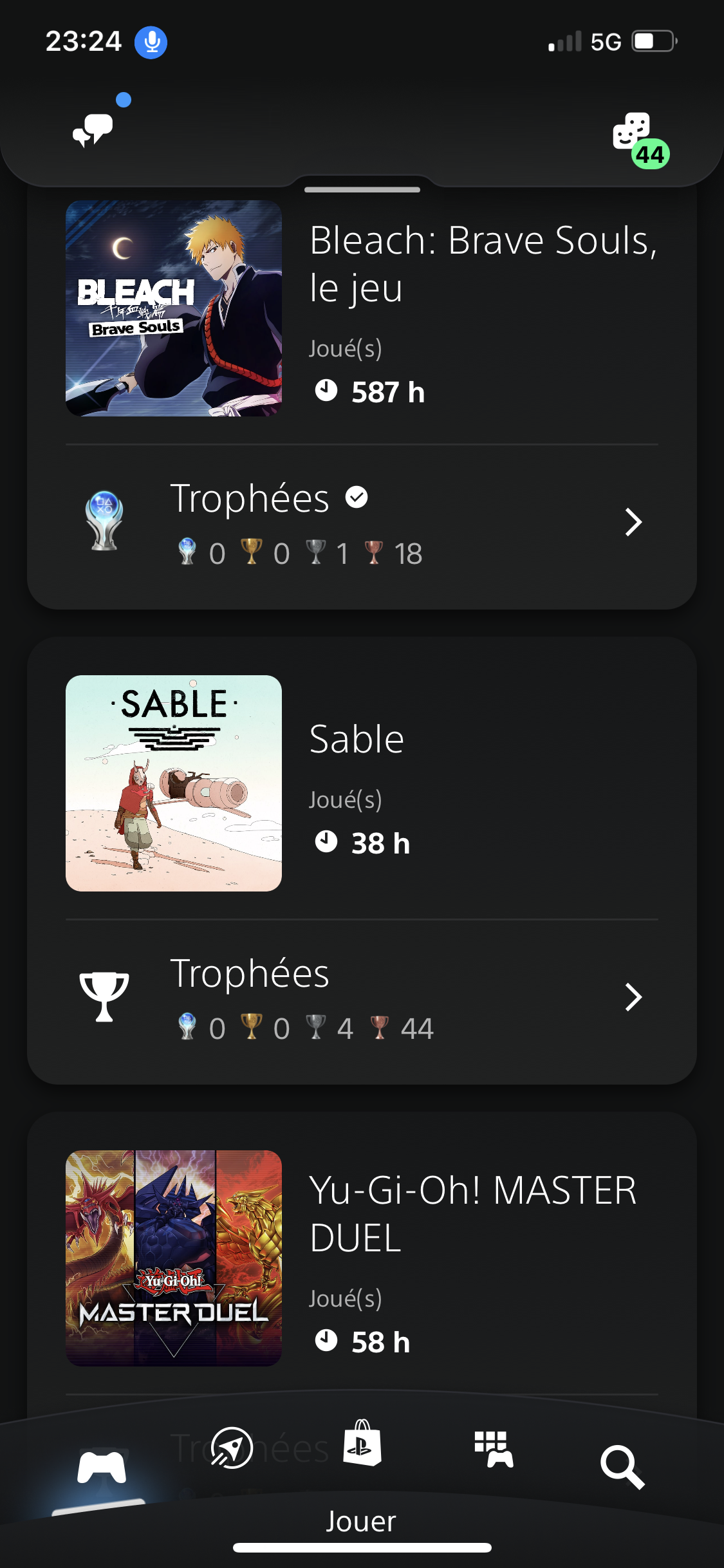Screen dimensions: 724x1568
Task: Open the search tab
Action: click(x=622, y=1468)
